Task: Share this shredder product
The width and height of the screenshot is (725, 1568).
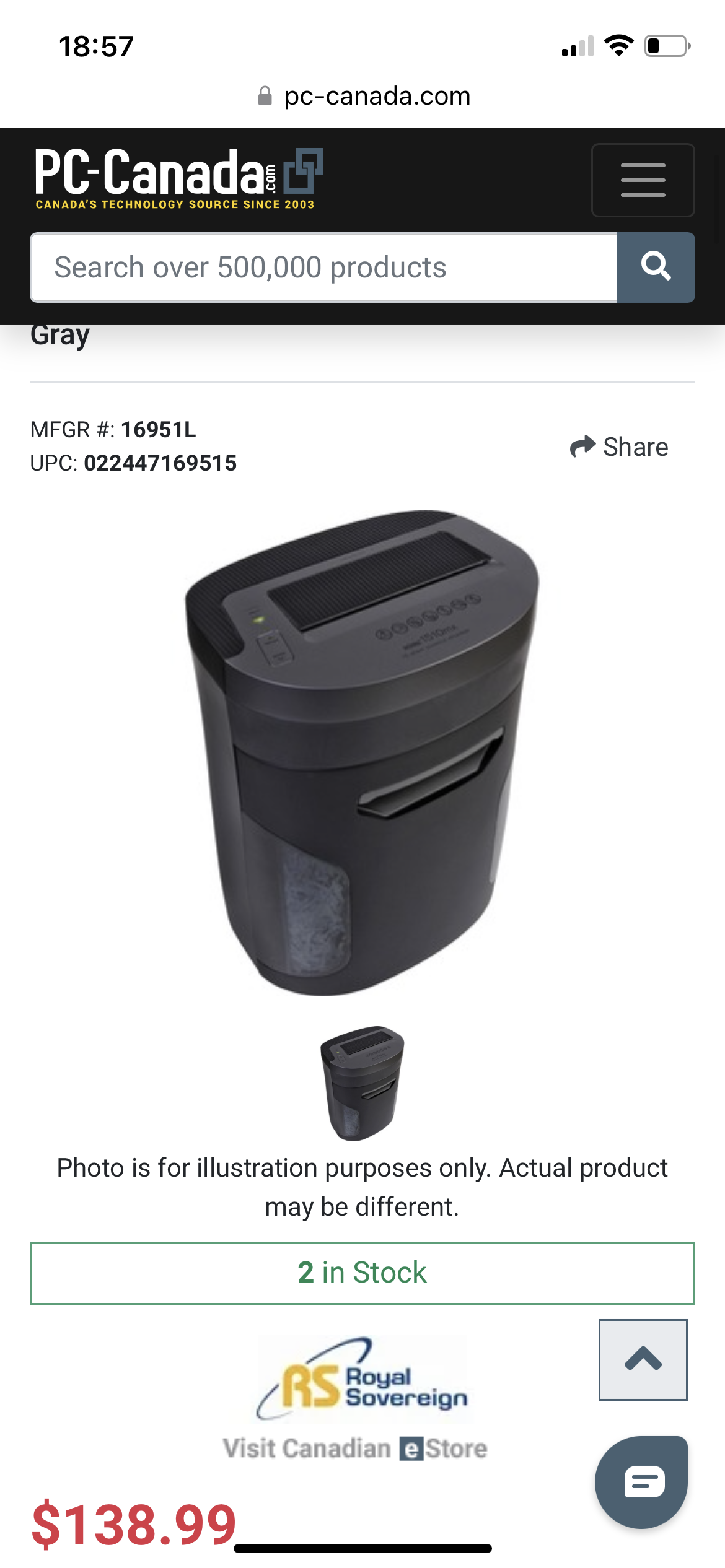Action: coord(619,446)
